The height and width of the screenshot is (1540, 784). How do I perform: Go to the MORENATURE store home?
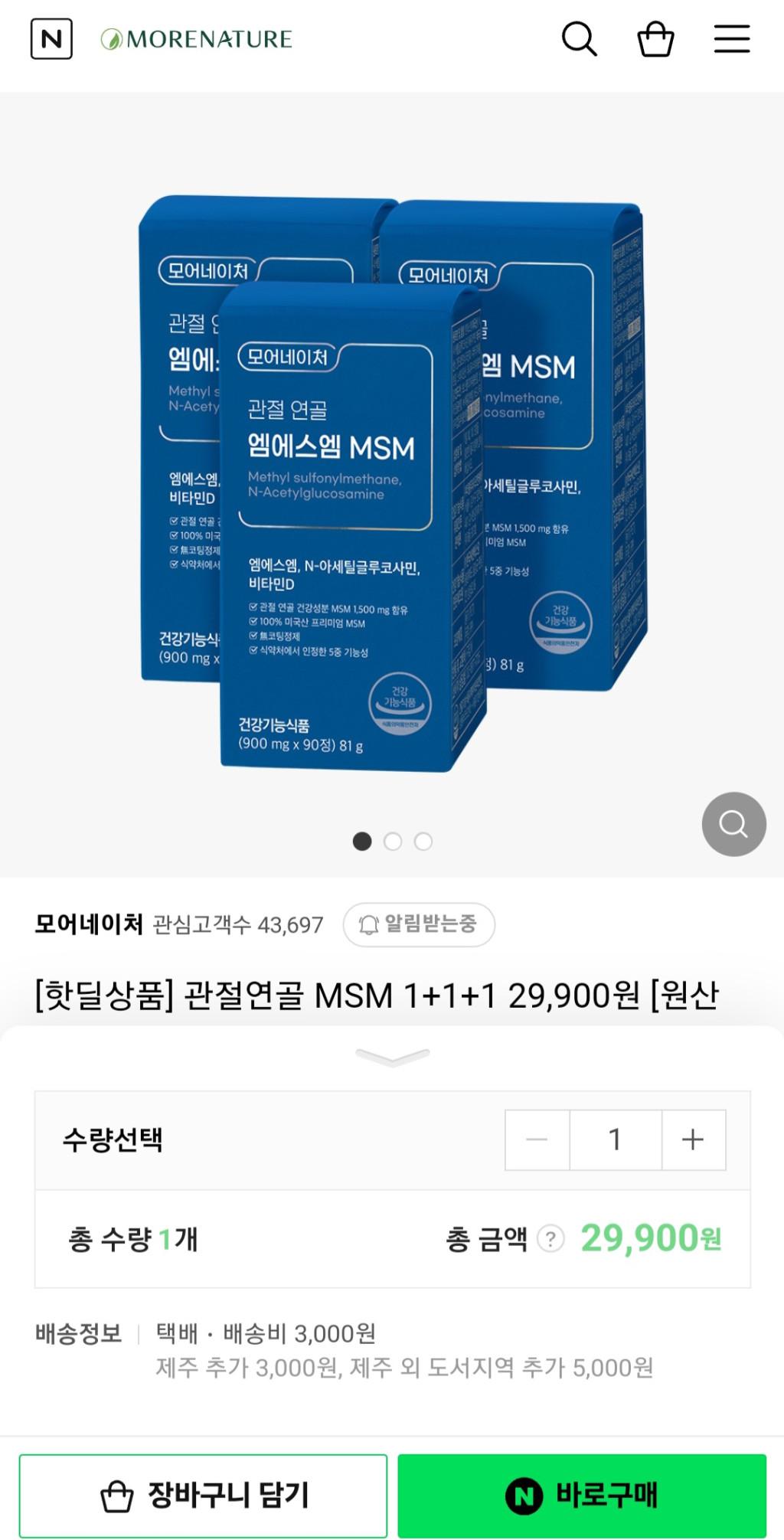197,39
